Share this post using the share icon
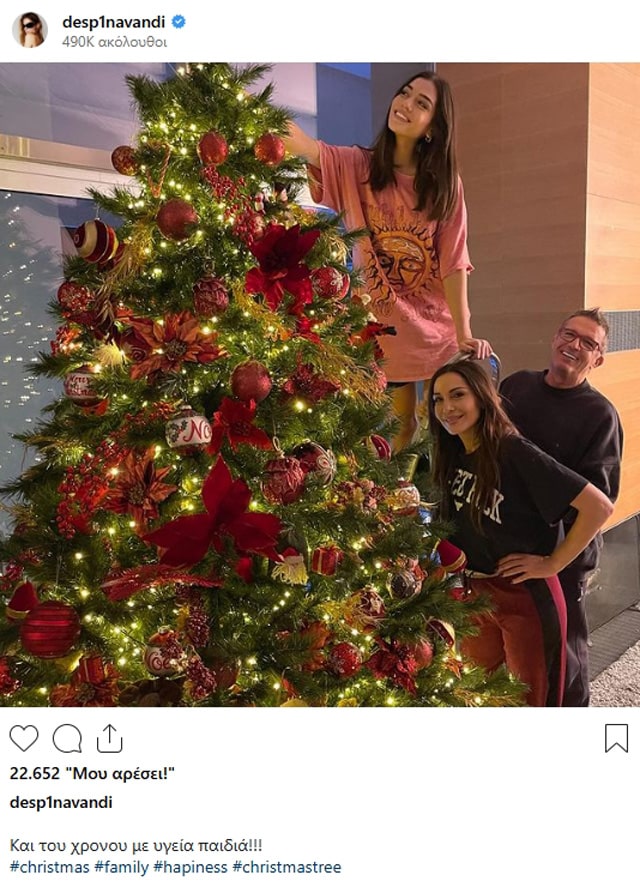Viewport: 640px width, 887px height. [x=109, y=739]
